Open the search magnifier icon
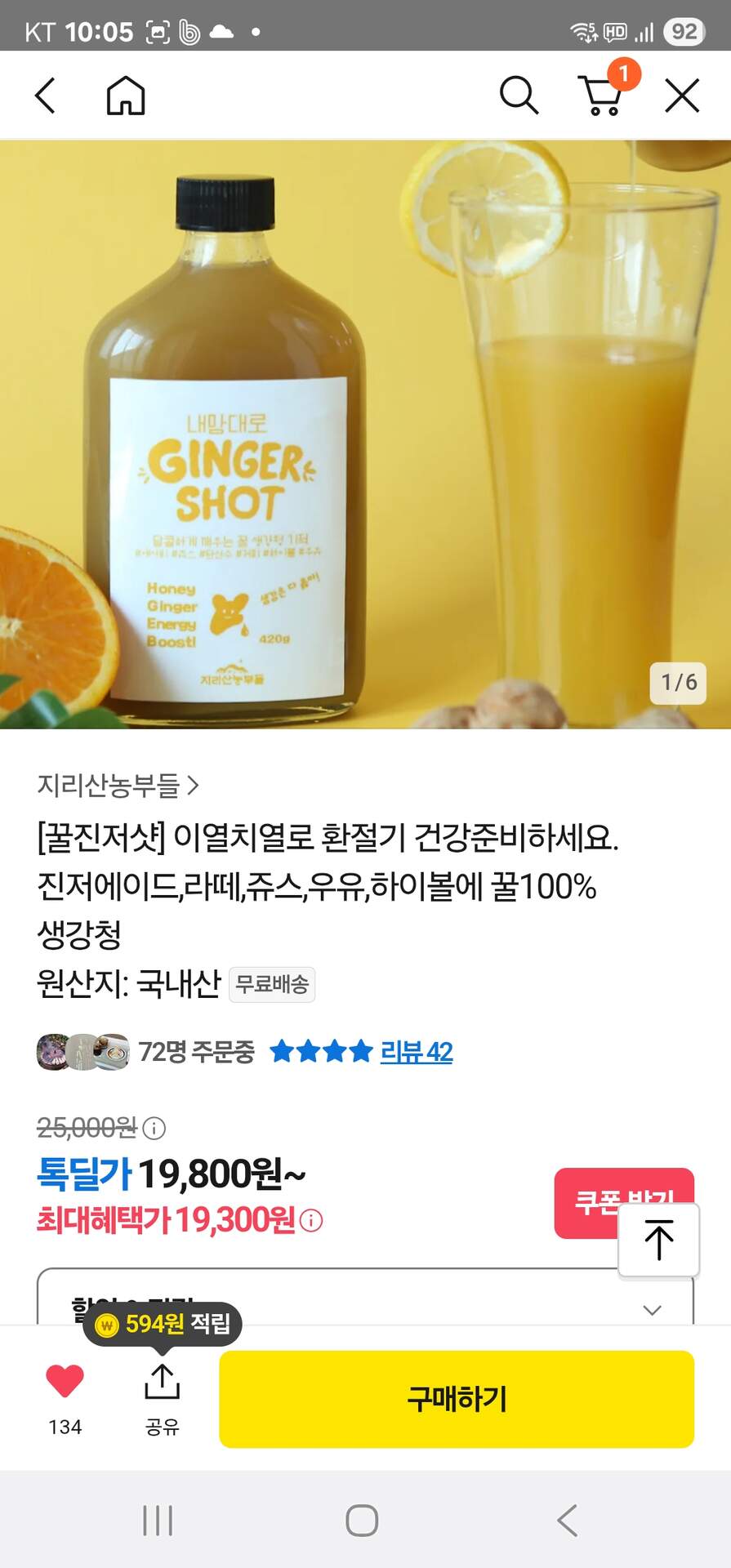 tap(519, 96)
